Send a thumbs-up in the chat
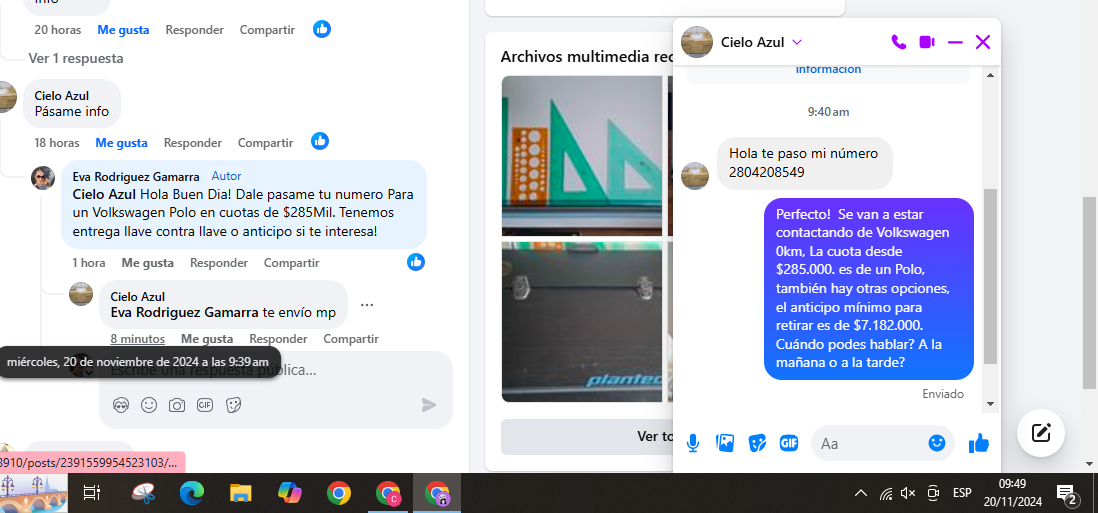Image resolution: width=1098 pixels, height=513 pixels. [979, 443]
